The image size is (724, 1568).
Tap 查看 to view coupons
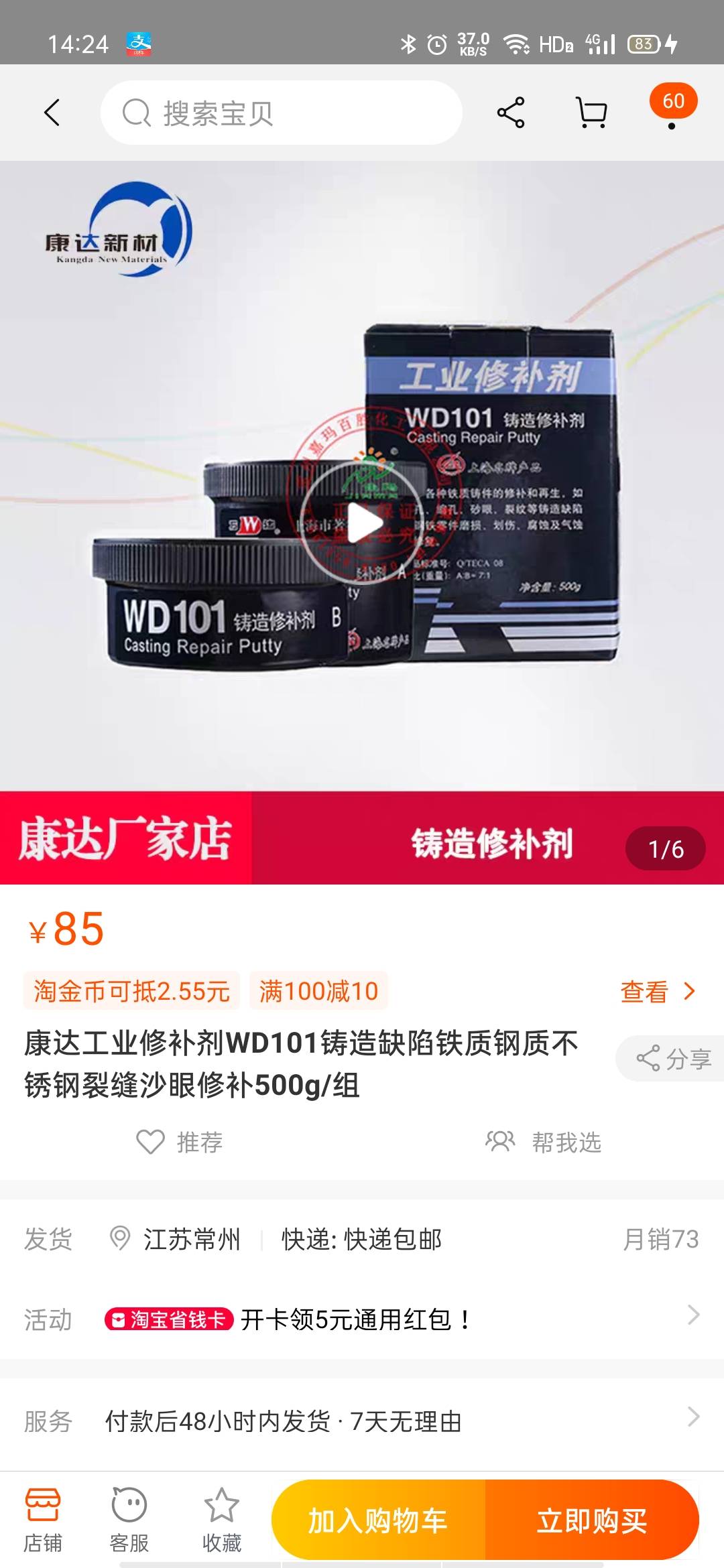[x=657, y=992]
